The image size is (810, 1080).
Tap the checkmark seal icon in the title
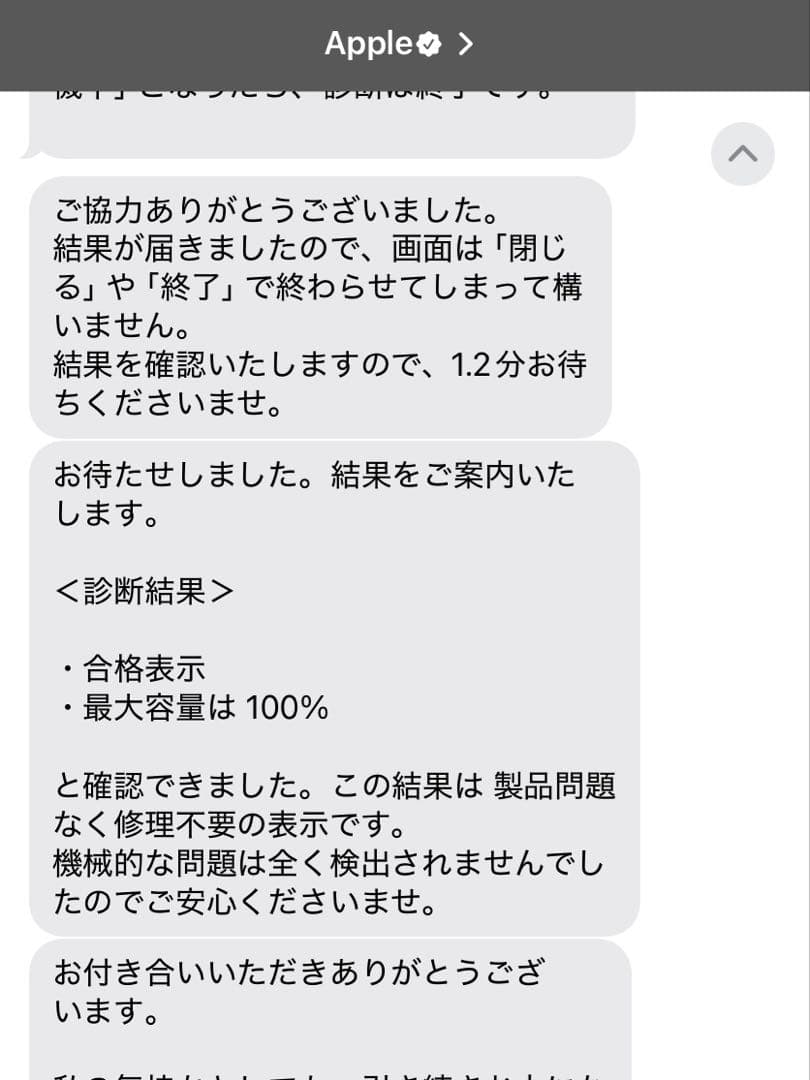tap(430, 43)
